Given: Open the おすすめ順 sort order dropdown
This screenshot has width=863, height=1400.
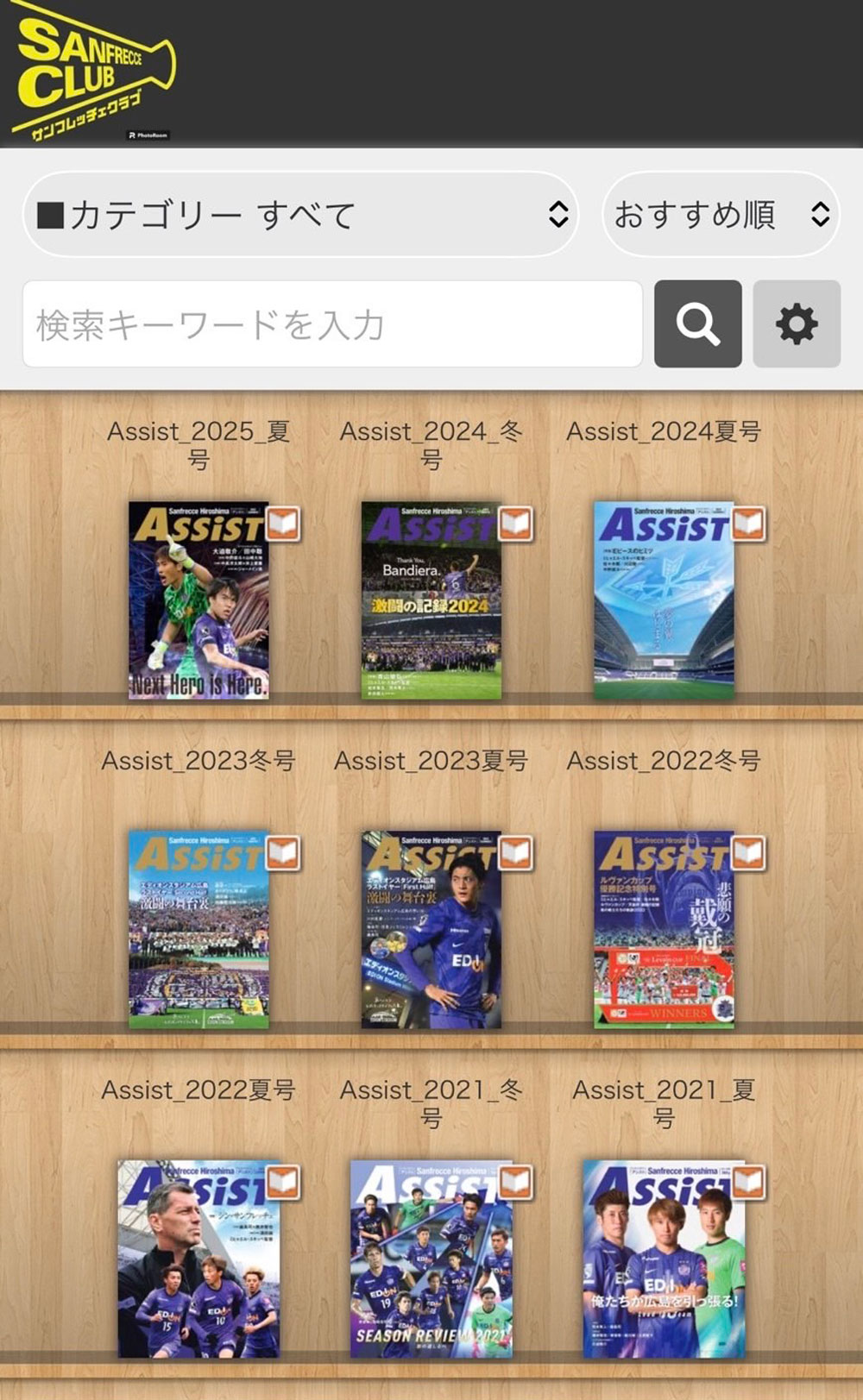Looking at the screenshot, I should (x=721, y=215).
